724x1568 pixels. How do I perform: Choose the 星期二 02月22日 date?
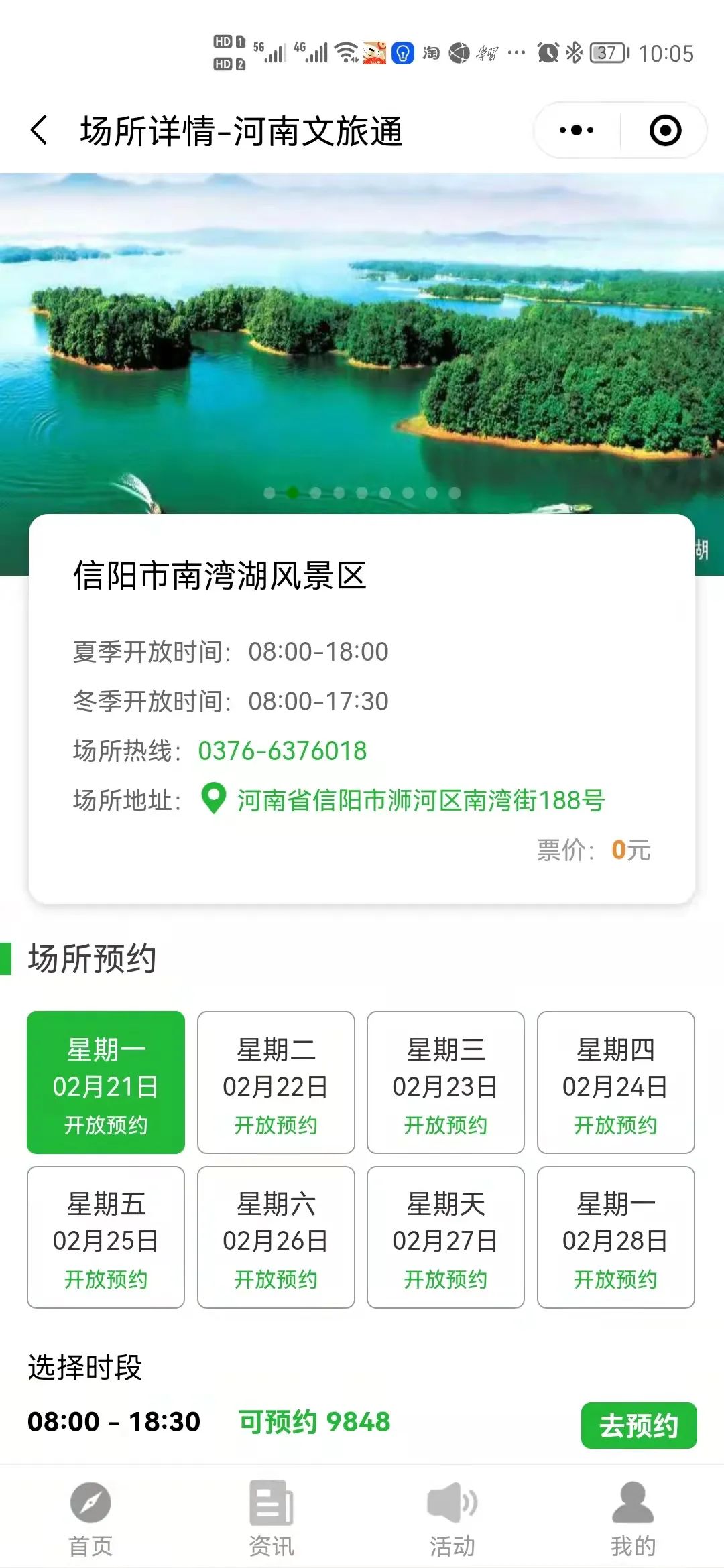(276, 1082)
